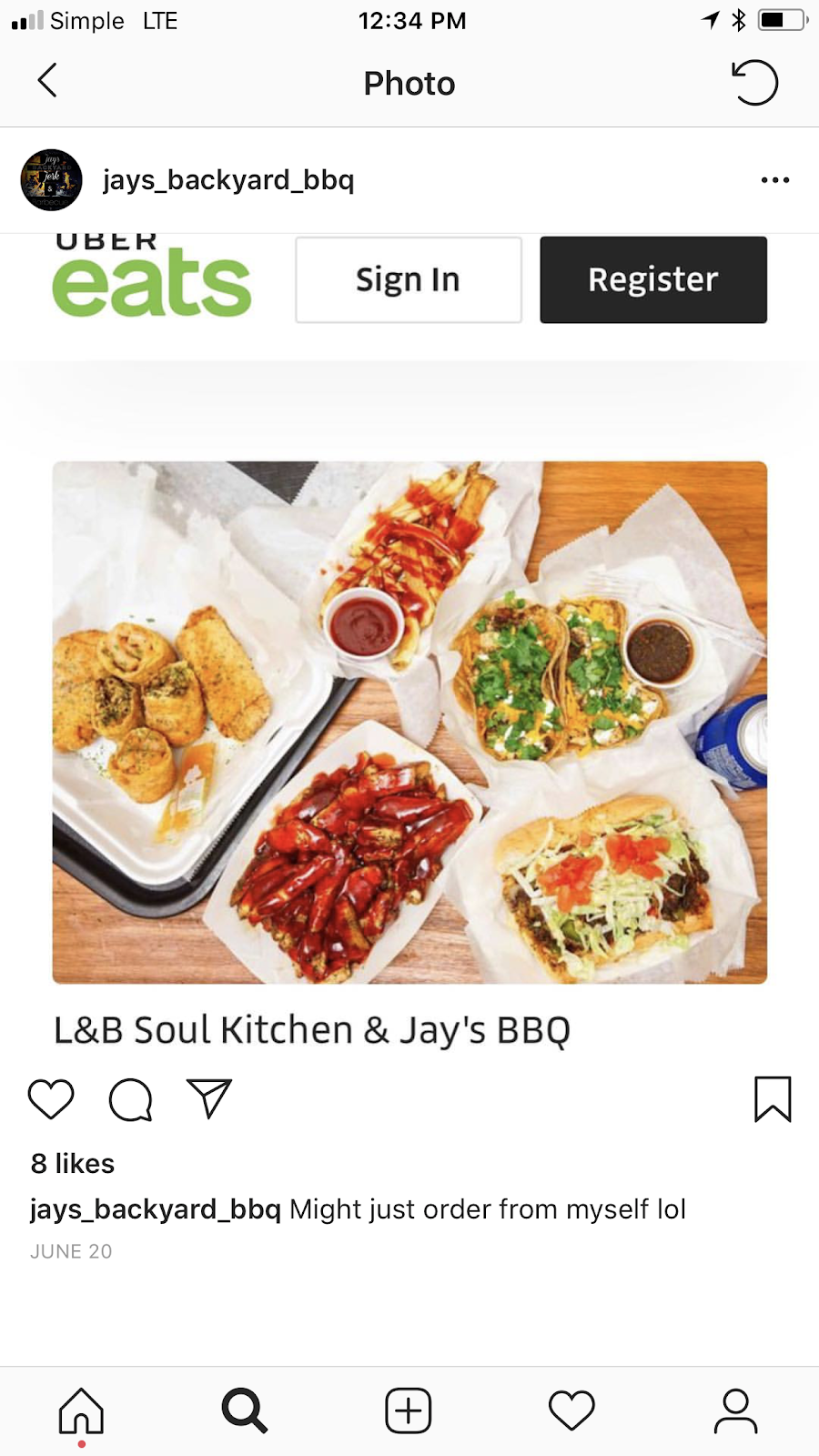The width and height of the screenshot is (819, 1456).
Task: Create a new post
Action: [409, 1411]
